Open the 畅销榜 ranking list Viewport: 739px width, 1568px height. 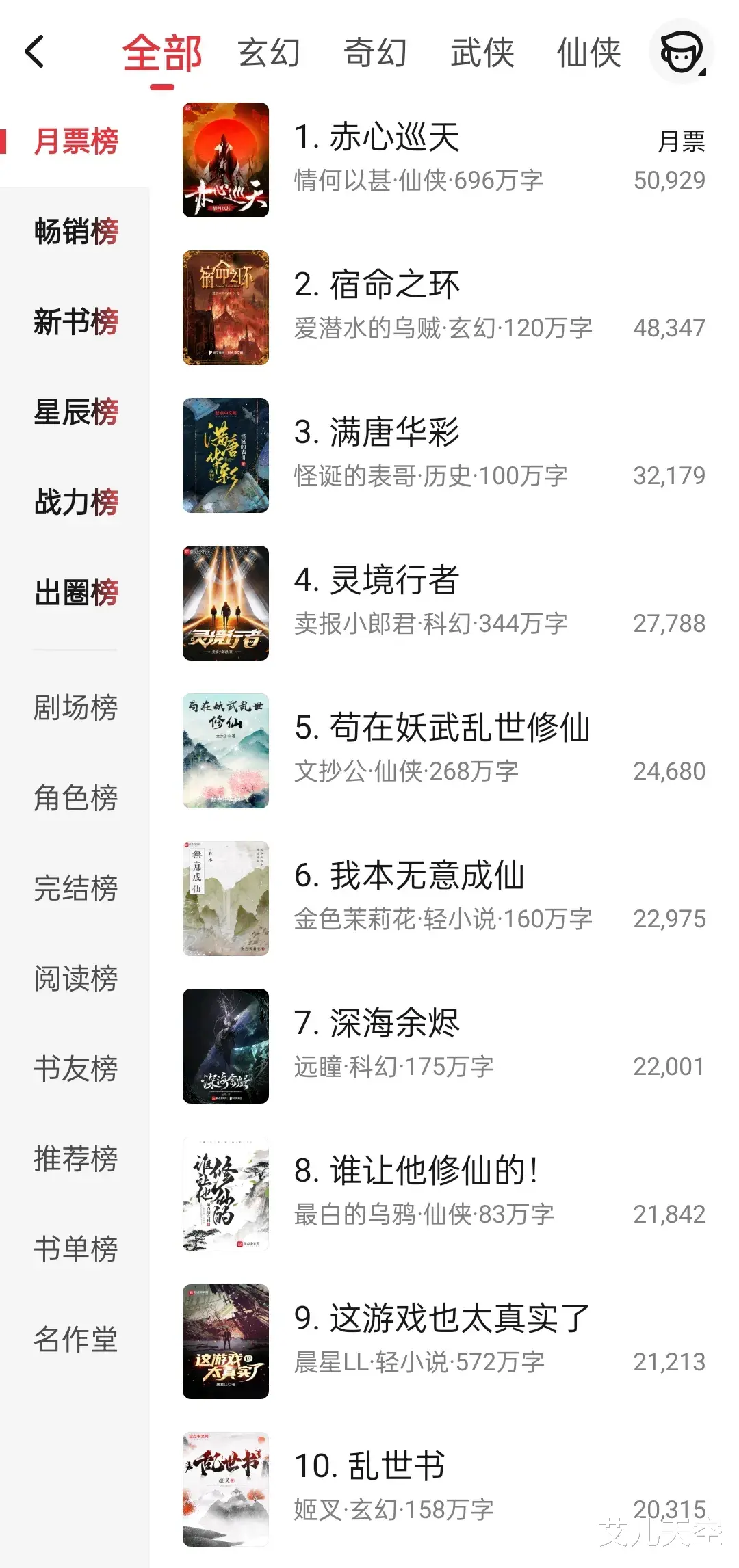[76, 231]
